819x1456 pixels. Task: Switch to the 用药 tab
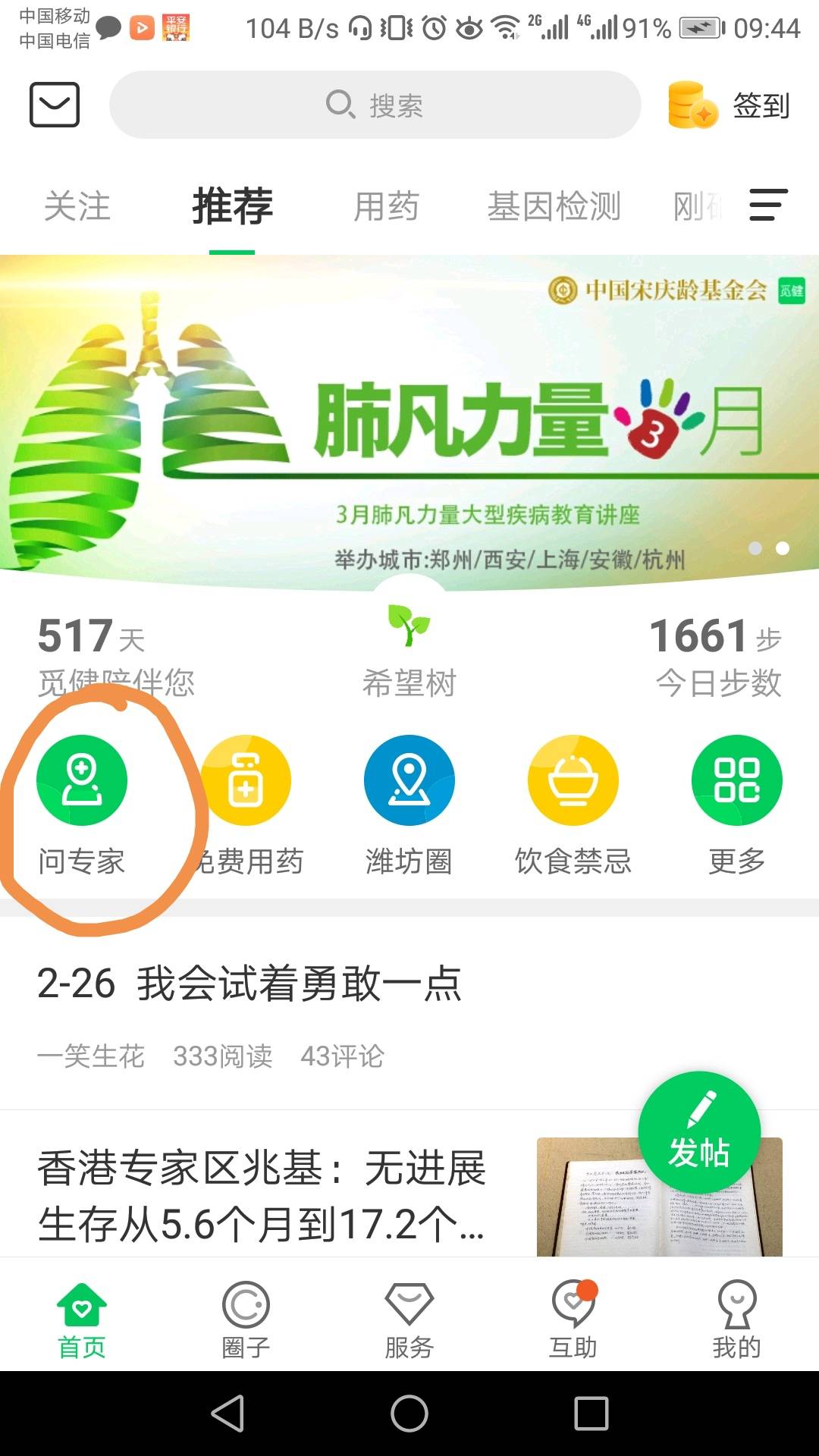pos(386,206)
